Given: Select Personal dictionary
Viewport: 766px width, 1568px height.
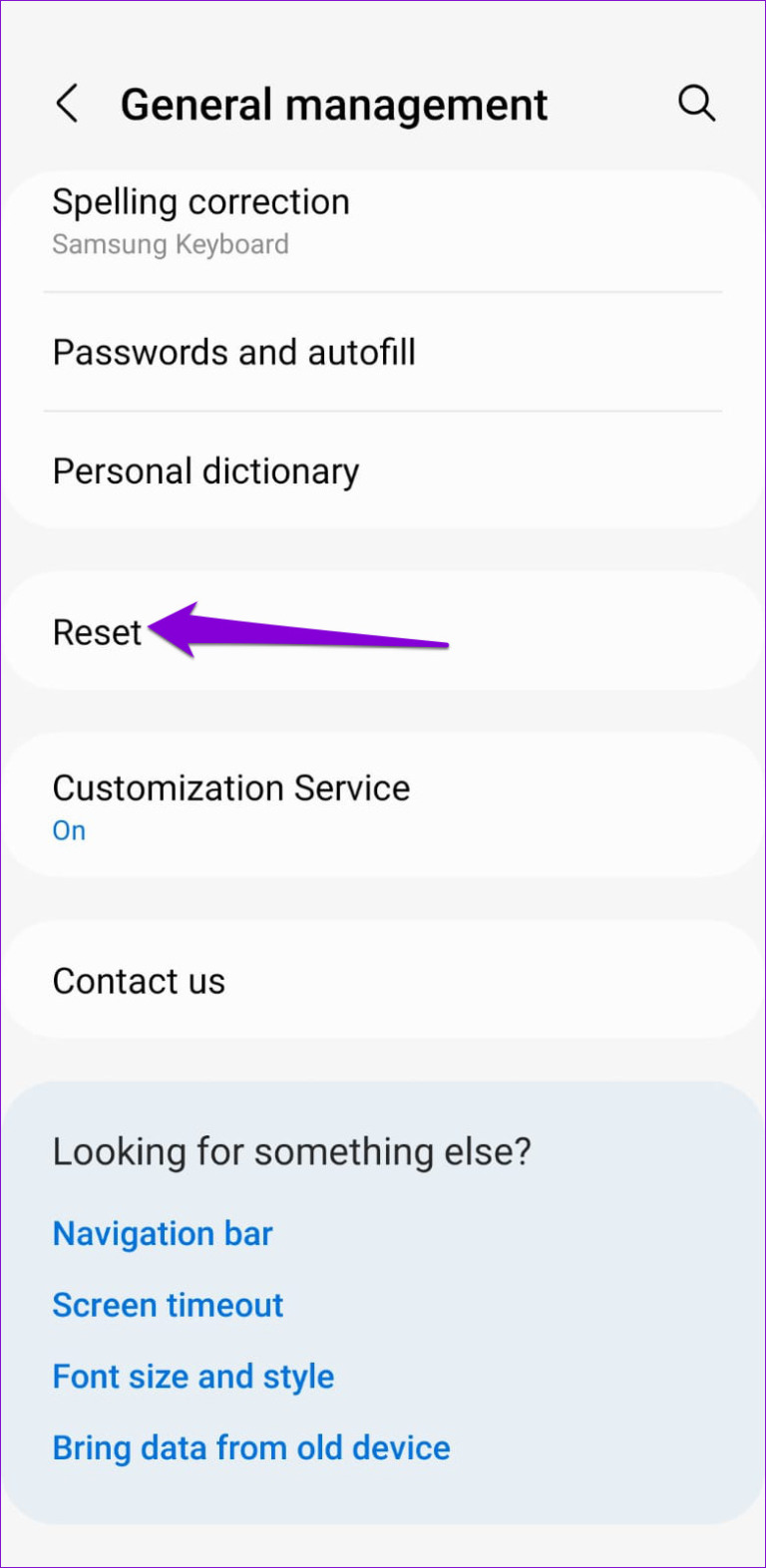Looking at the screenshot, I should 205,470.
